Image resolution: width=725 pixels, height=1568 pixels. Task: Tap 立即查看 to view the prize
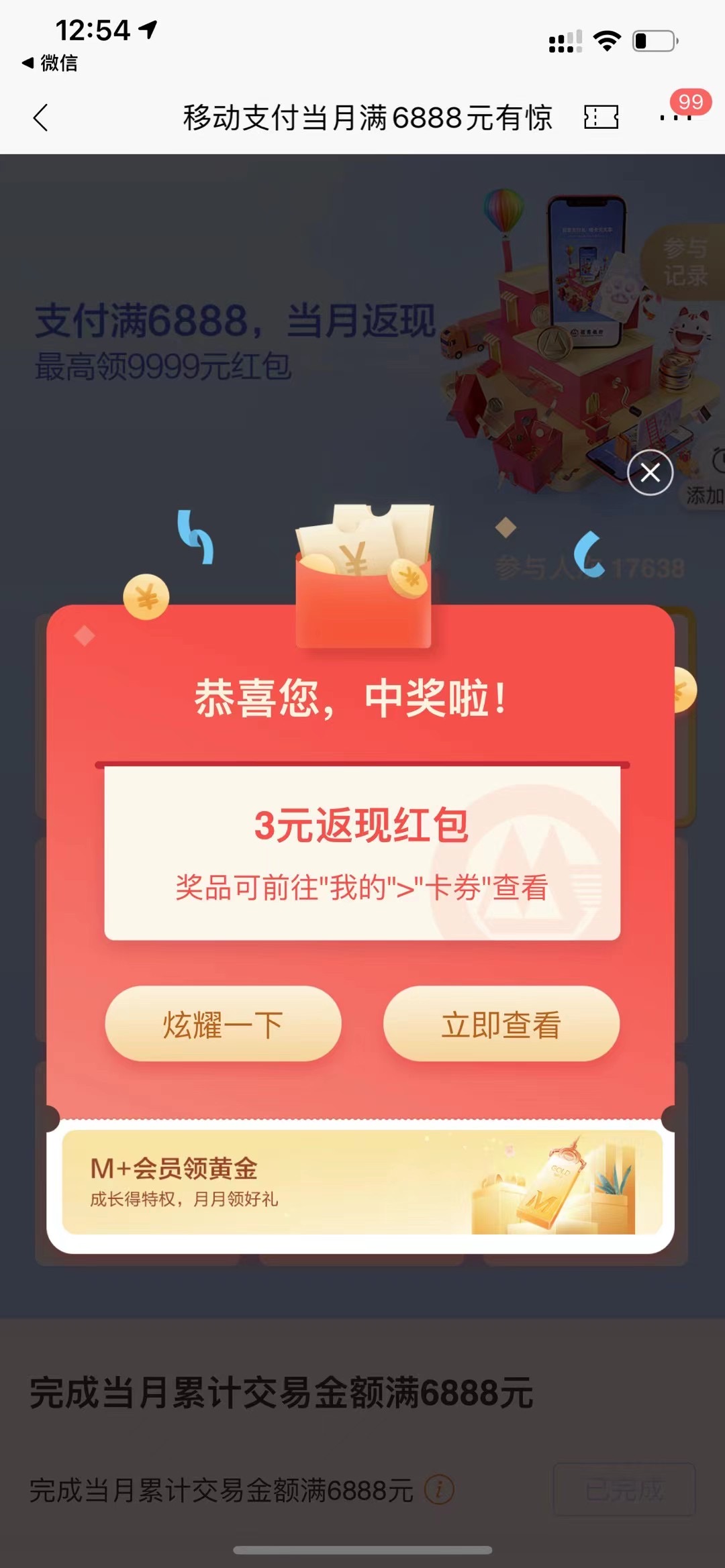click(x=501, y=1024)
